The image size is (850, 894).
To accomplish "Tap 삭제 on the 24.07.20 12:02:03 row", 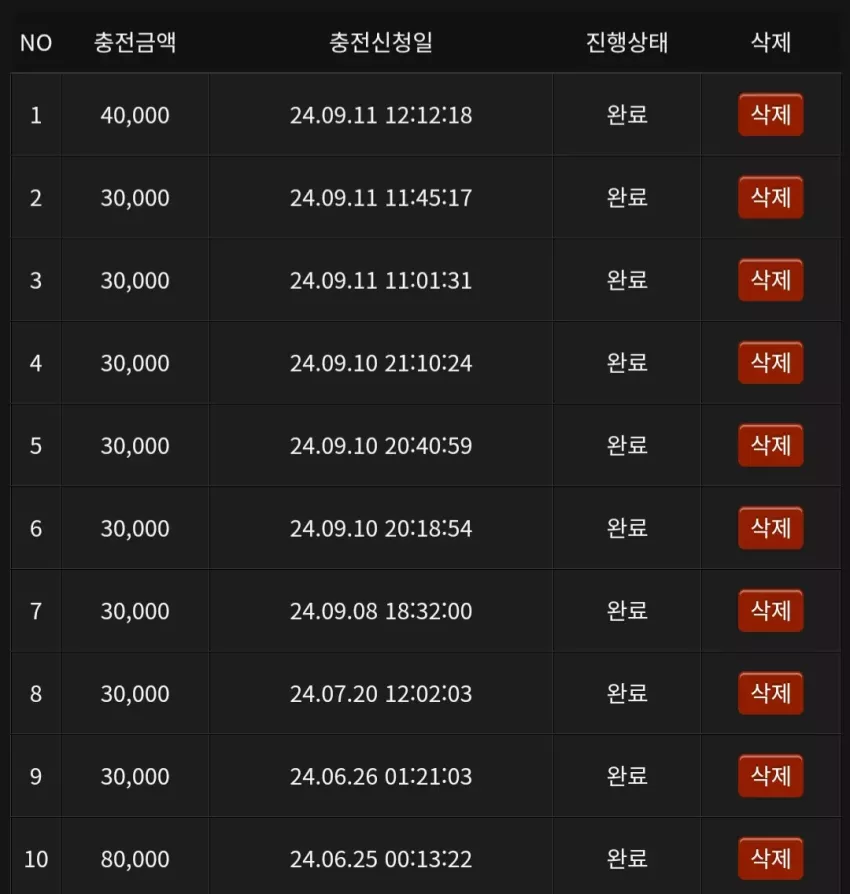I will [771, 693].
